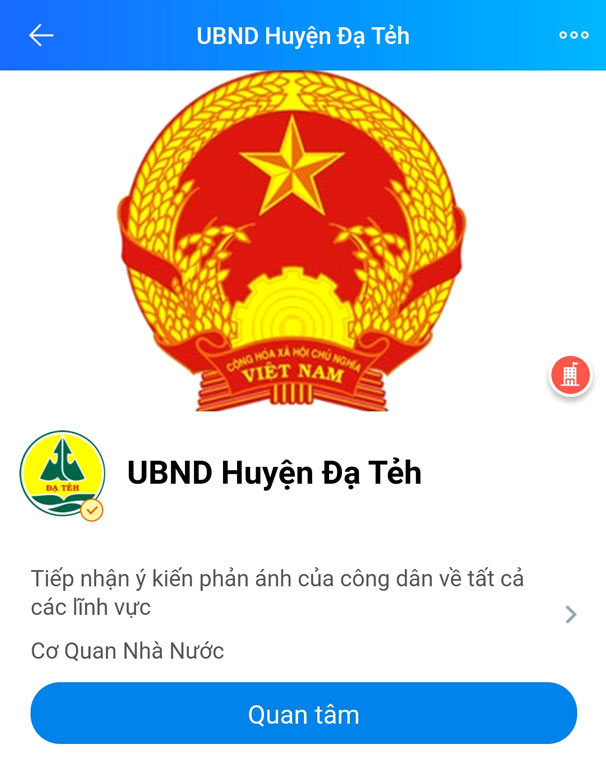Expand the account description chevron
Viewport: 606px width, 770px height.
pyautogui.click(x=571, y=614)
